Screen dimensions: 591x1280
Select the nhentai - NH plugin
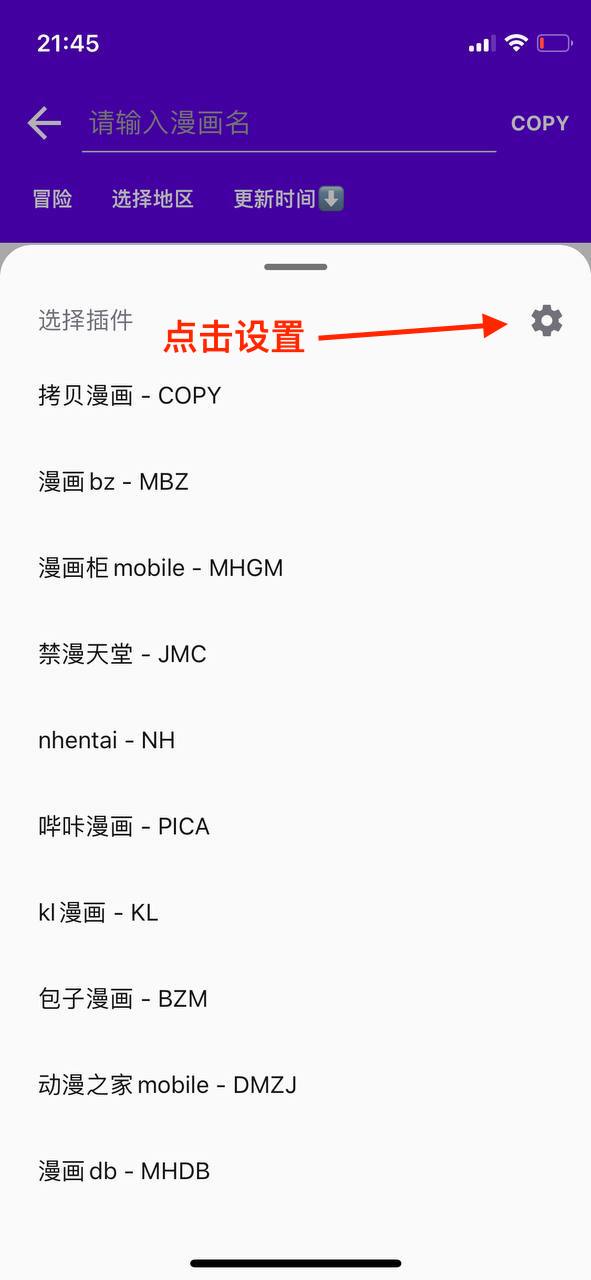(295, 740)
